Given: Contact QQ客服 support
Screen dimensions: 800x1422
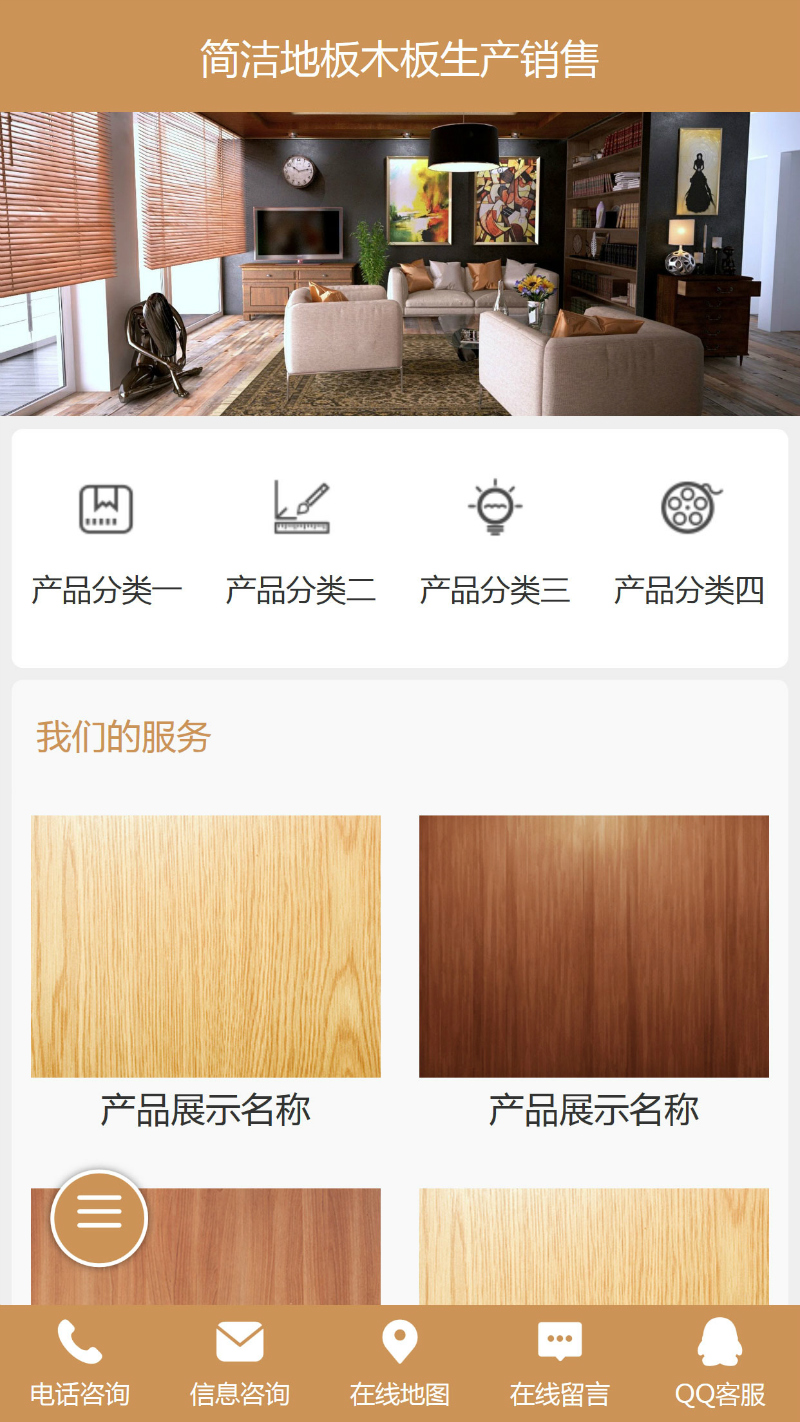Looking at the screenshot, I should pyautogui.click(x=720, y=1364).
